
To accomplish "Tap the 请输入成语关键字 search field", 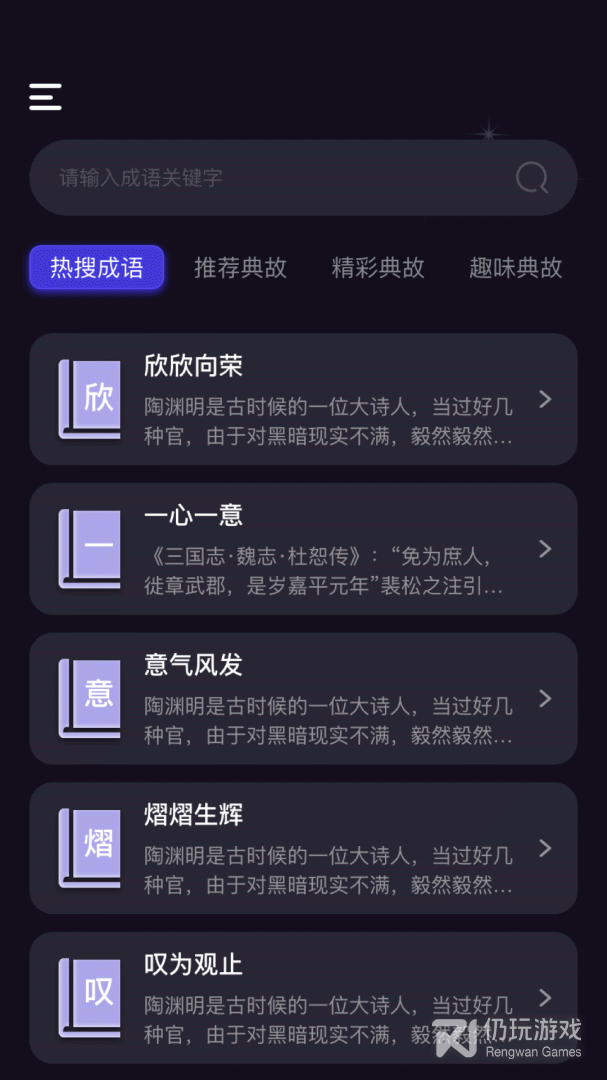I will tap(270, 178).
